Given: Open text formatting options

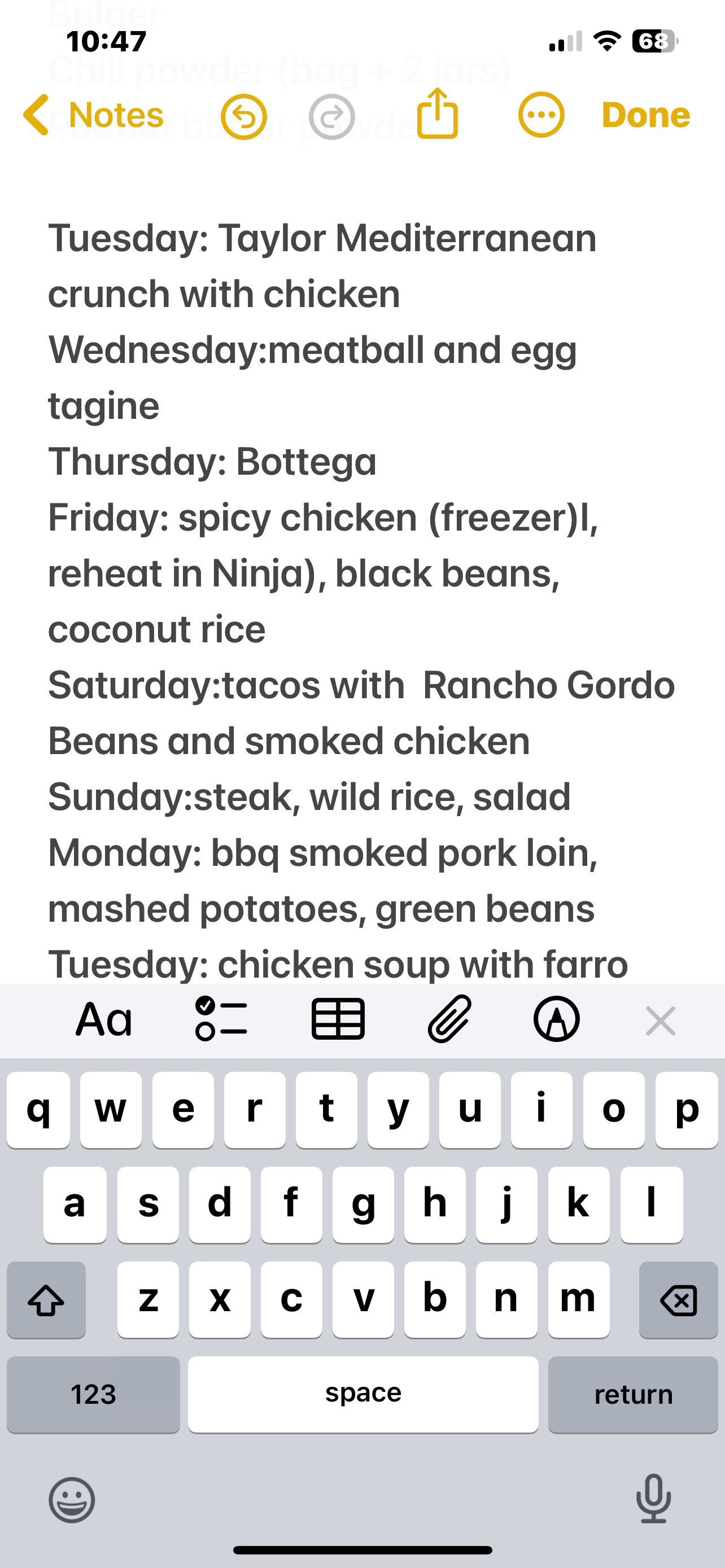Looking at the screenshot, I should click(x=103, y=1020).
